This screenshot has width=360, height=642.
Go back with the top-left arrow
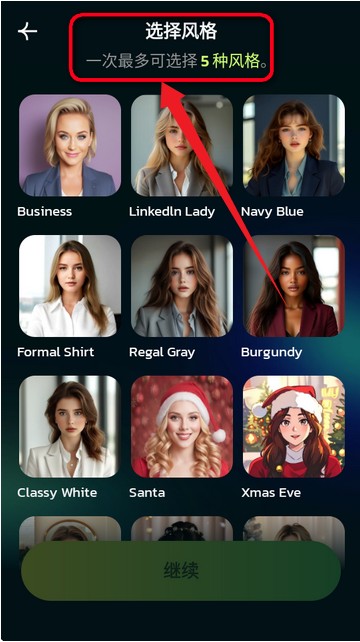(27, 31)
